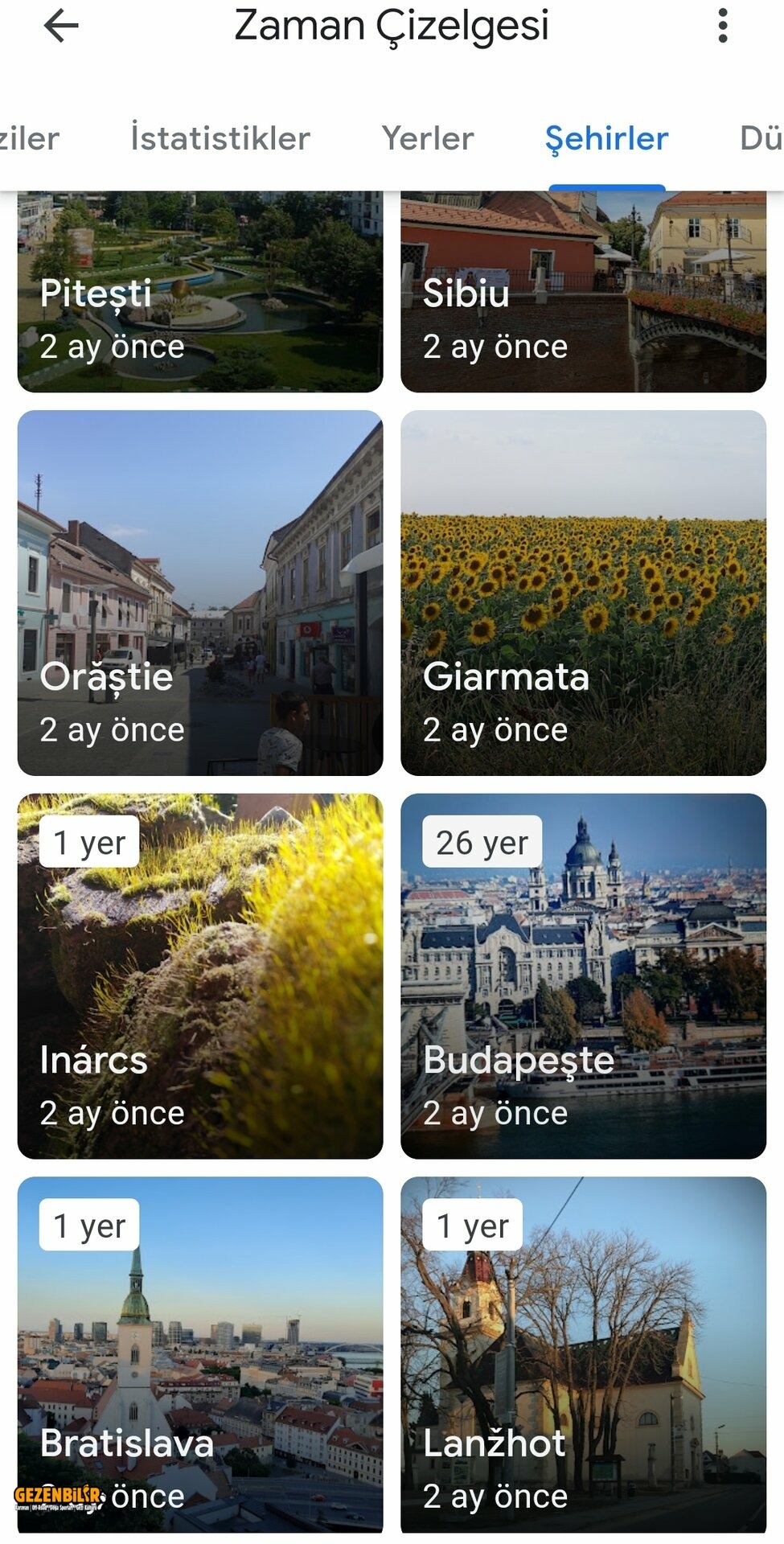View Budapeşte with 26 places
The width and height of the screenshot is (784, 1544).
click(583, 975)
